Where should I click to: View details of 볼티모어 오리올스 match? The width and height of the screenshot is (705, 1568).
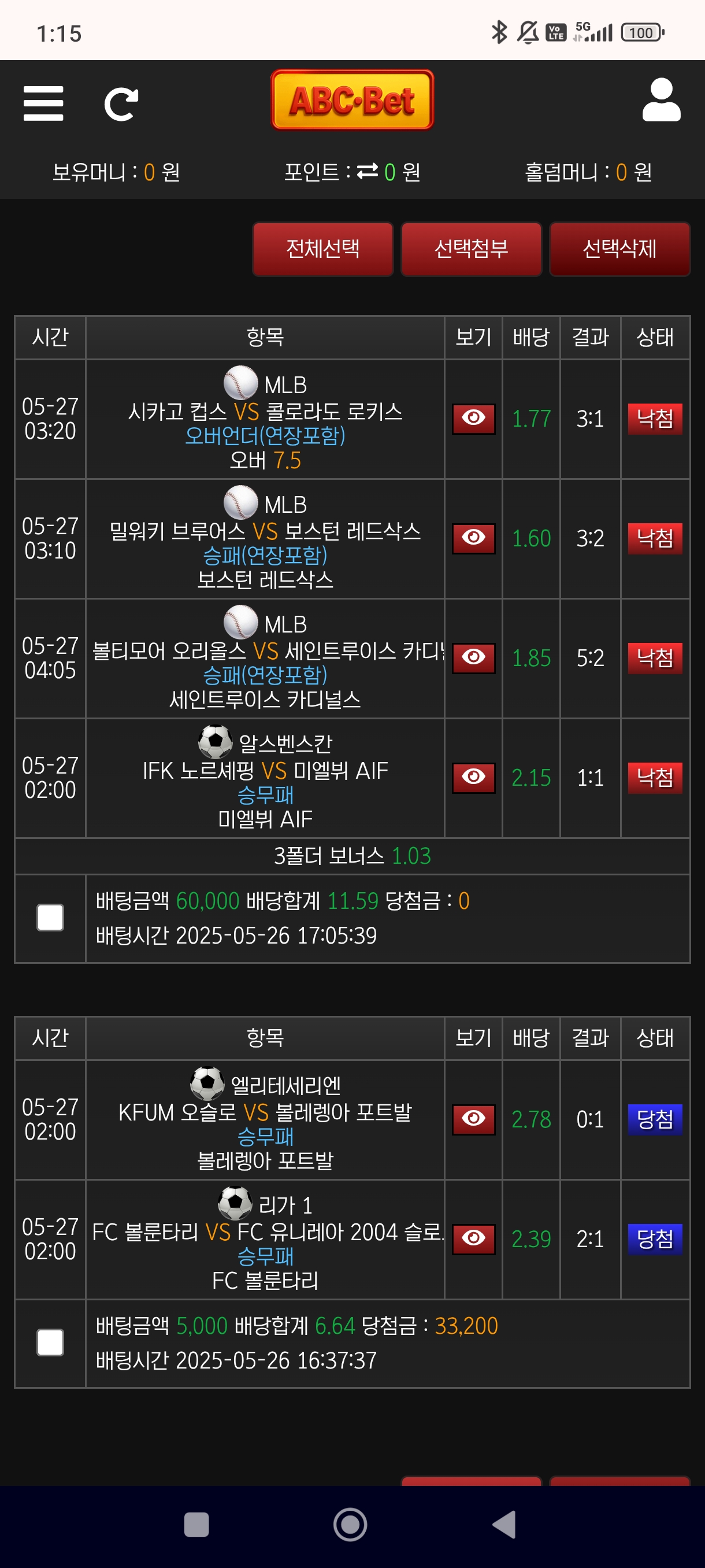[473, 658]
